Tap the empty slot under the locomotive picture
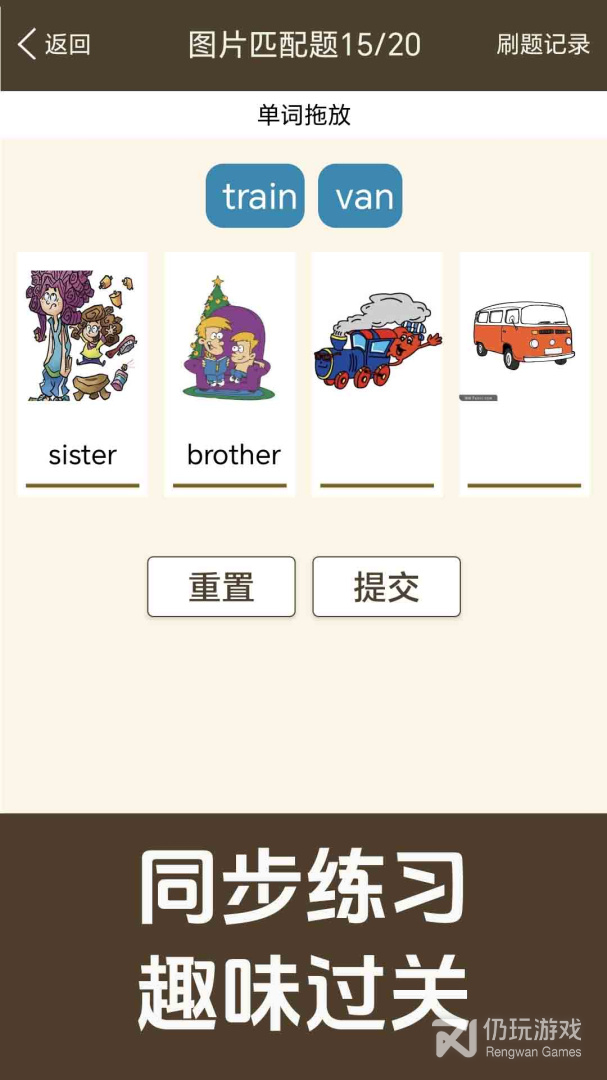Viewport: 607px width, 1080px height. click(377, 458)
